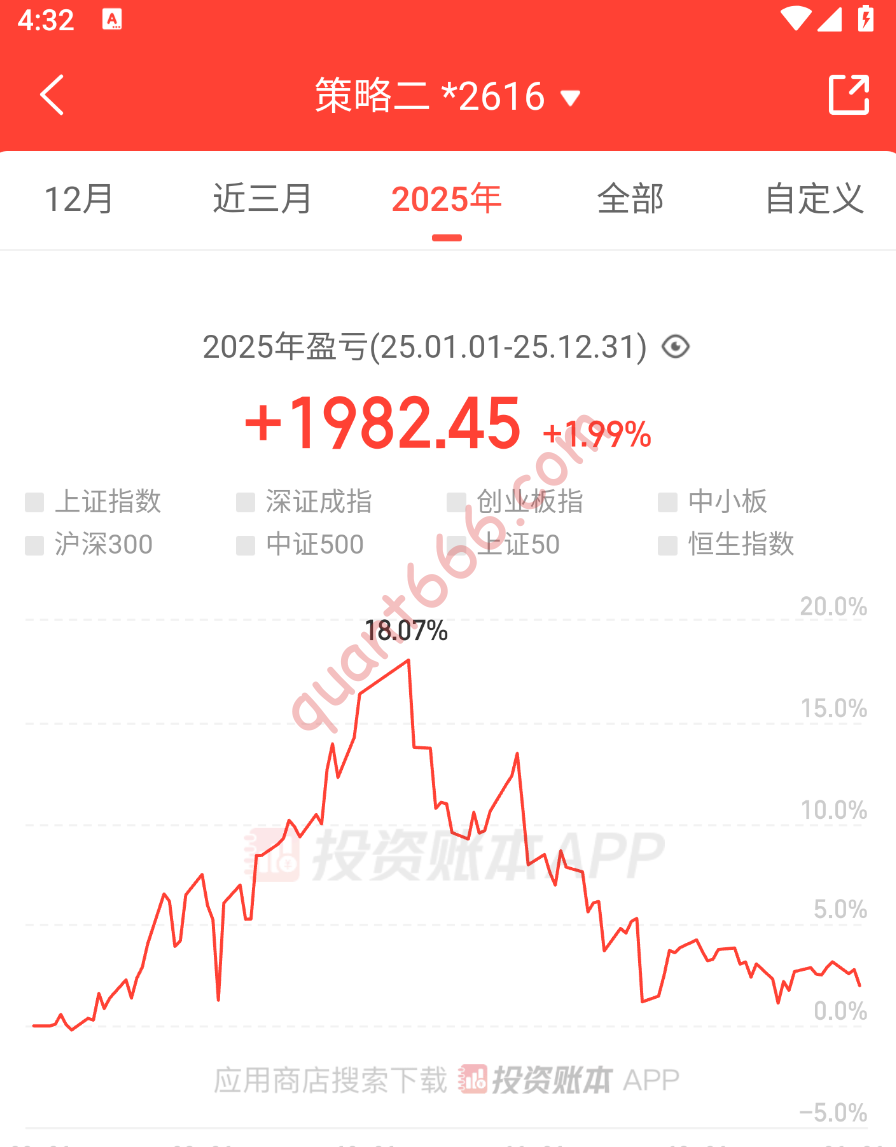The width and height of the screenshot is (896, 1147).
Task: Add 中小板 index to the chart
Action: coord(668,502)
